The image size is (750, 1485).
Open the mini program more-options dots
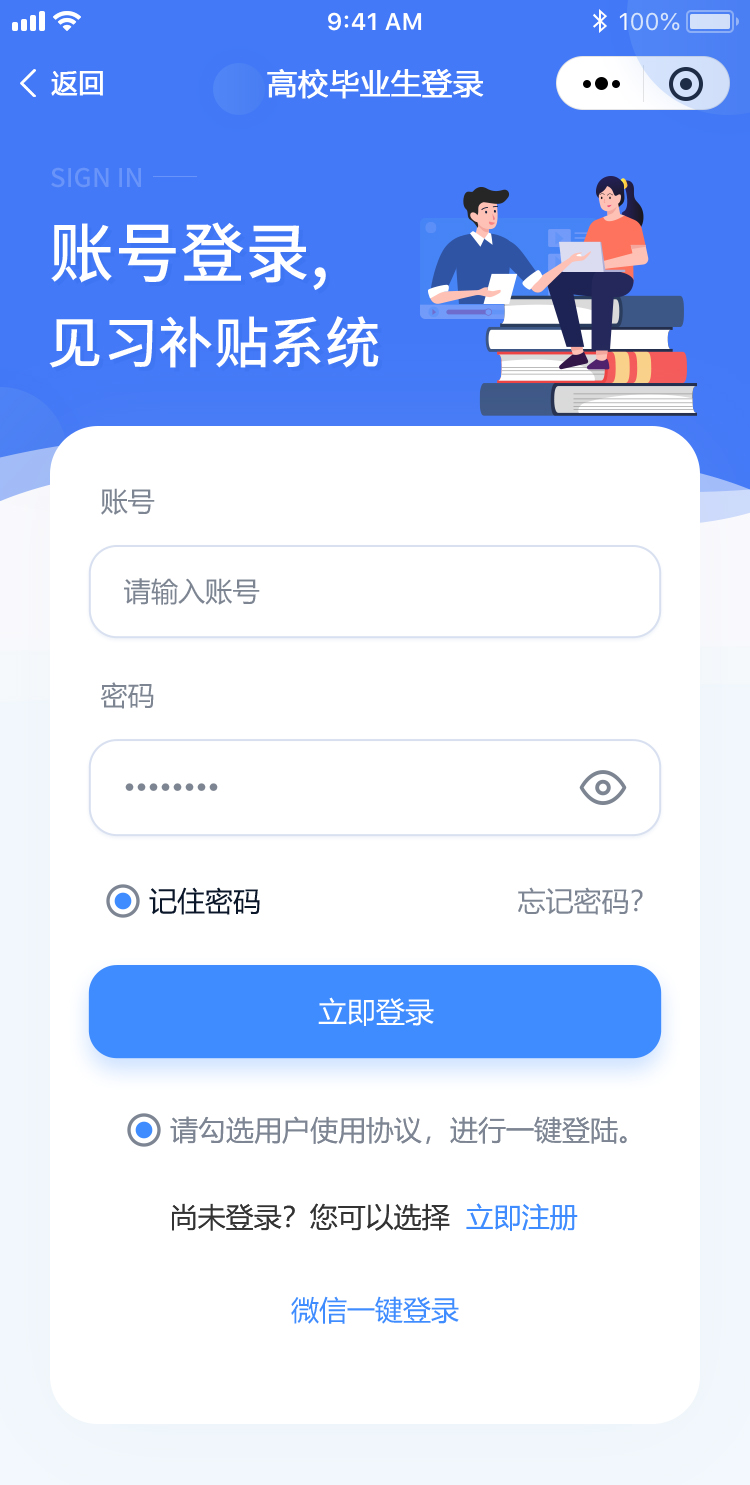(601, 84)
